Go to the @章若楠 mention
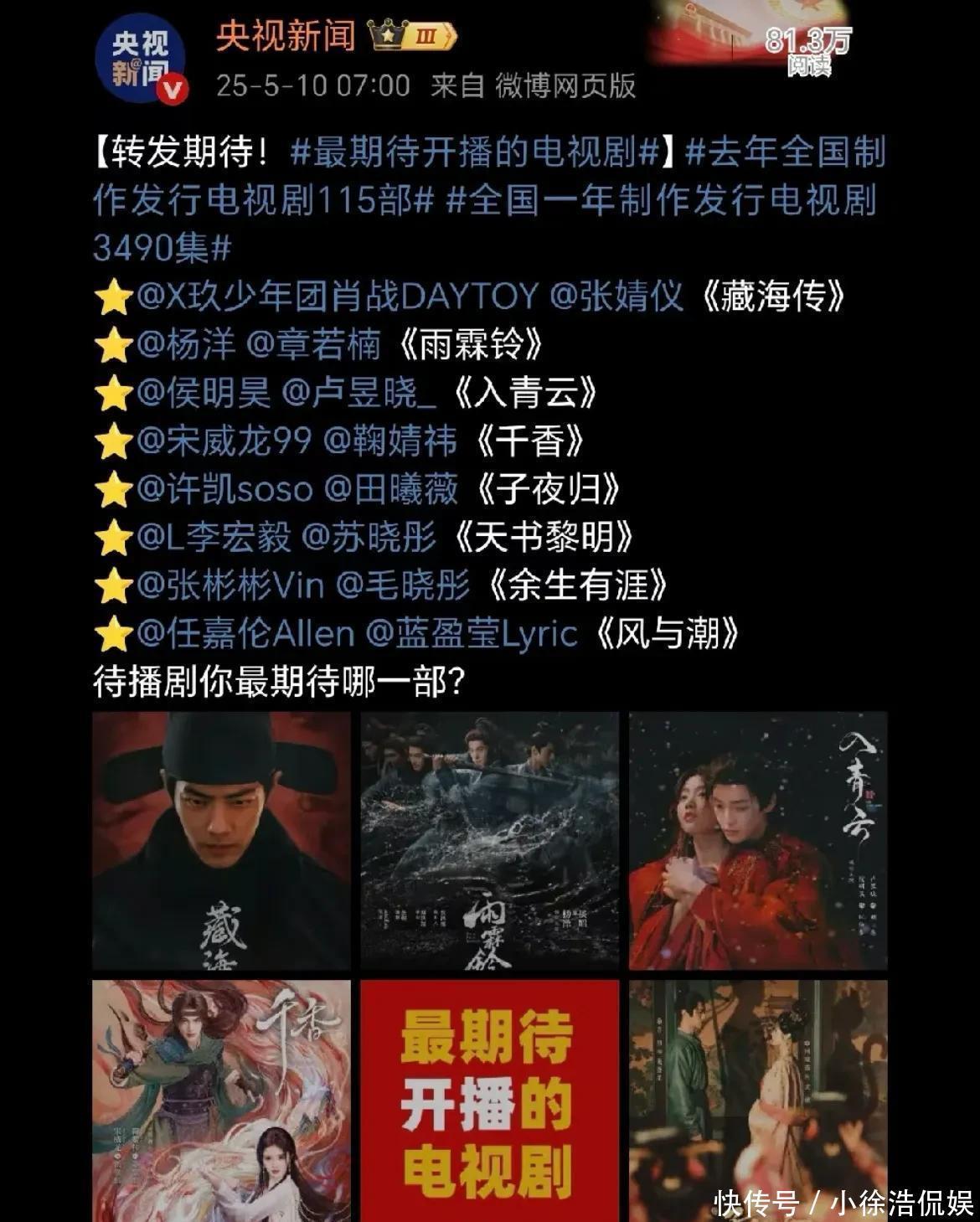The height and width of the screenshot is (1222, 980). click(x=314, y=344)
